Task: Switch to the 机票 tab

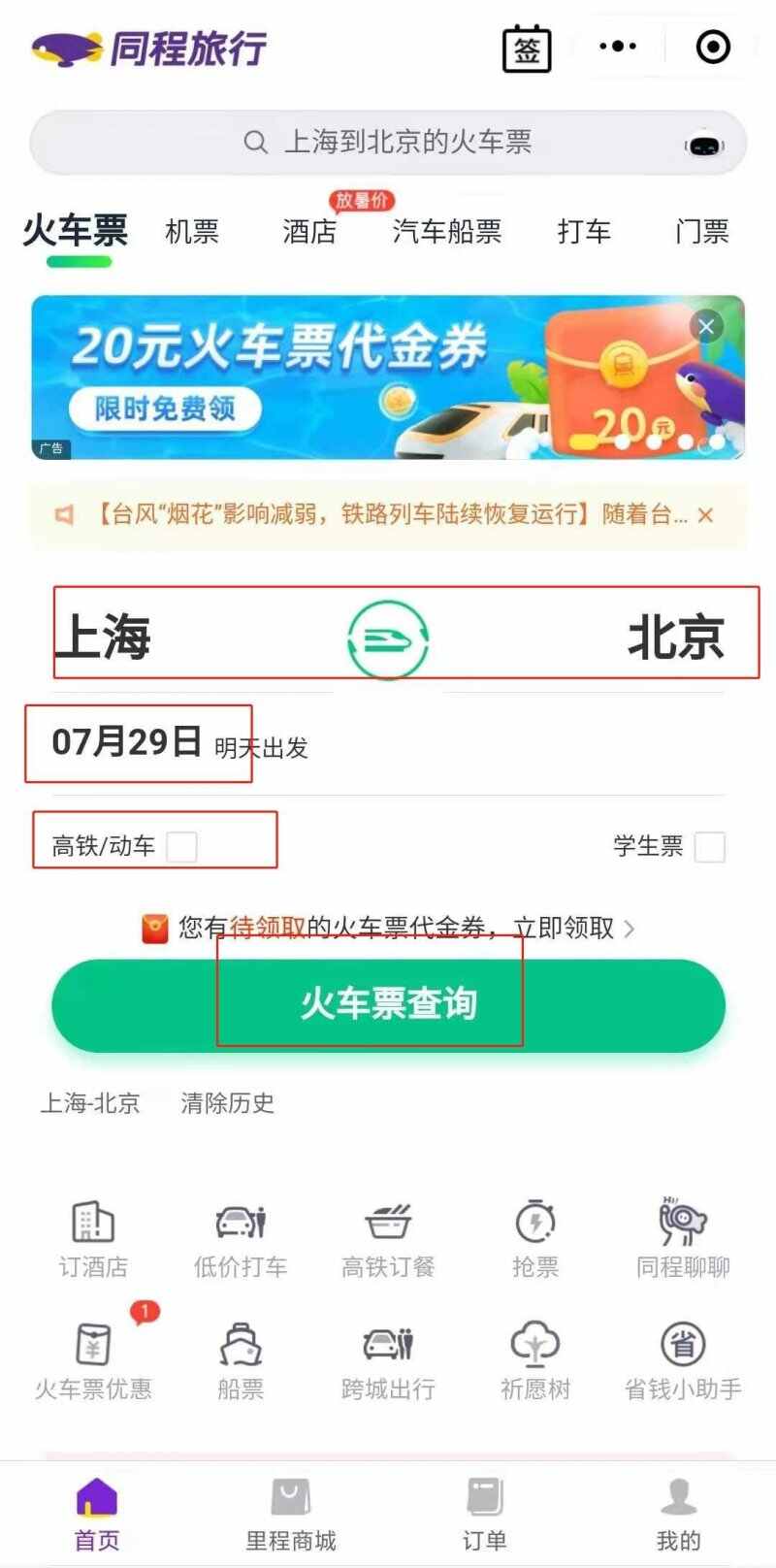Action: [x=192, y=232]
